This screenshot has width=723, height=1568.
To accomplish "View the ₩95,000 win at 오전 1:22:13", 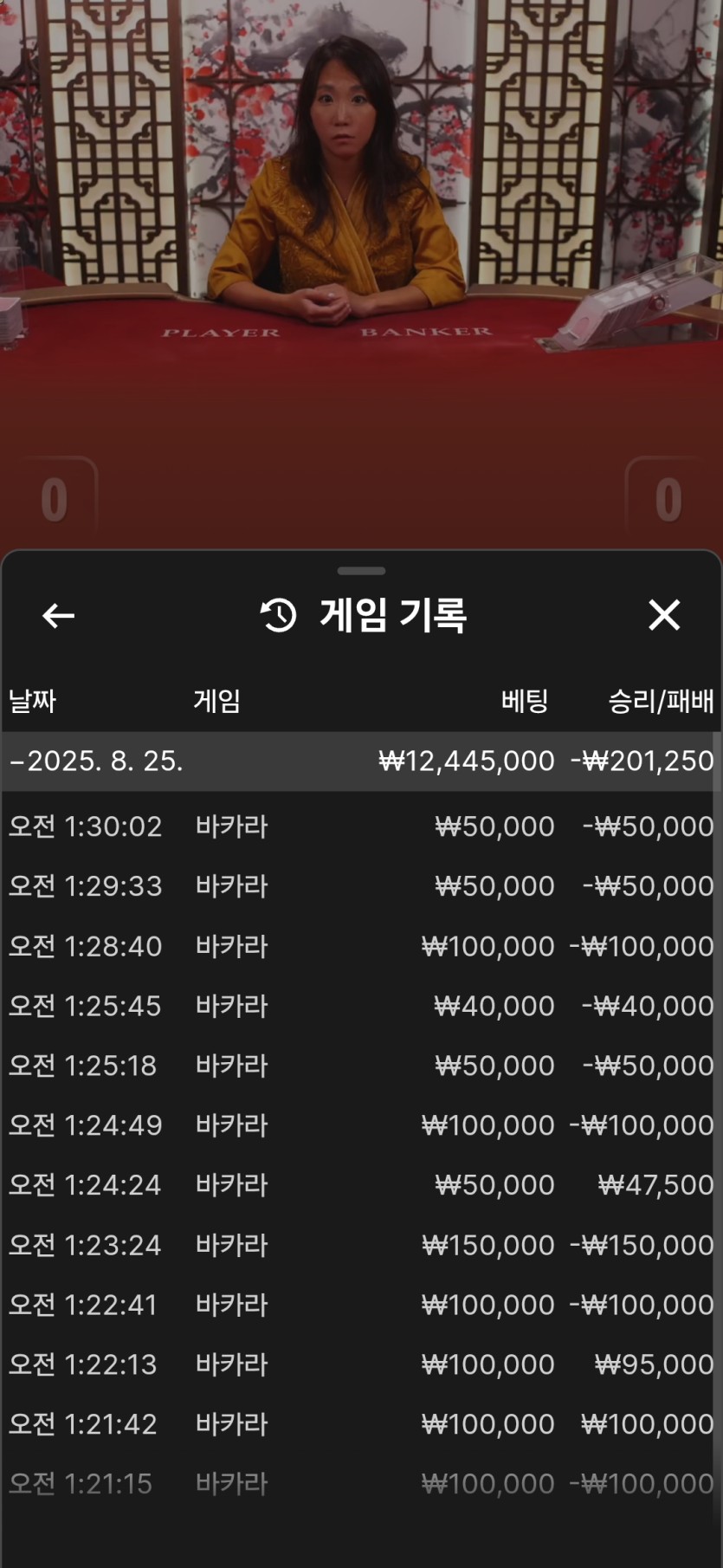I will 361,1364.
